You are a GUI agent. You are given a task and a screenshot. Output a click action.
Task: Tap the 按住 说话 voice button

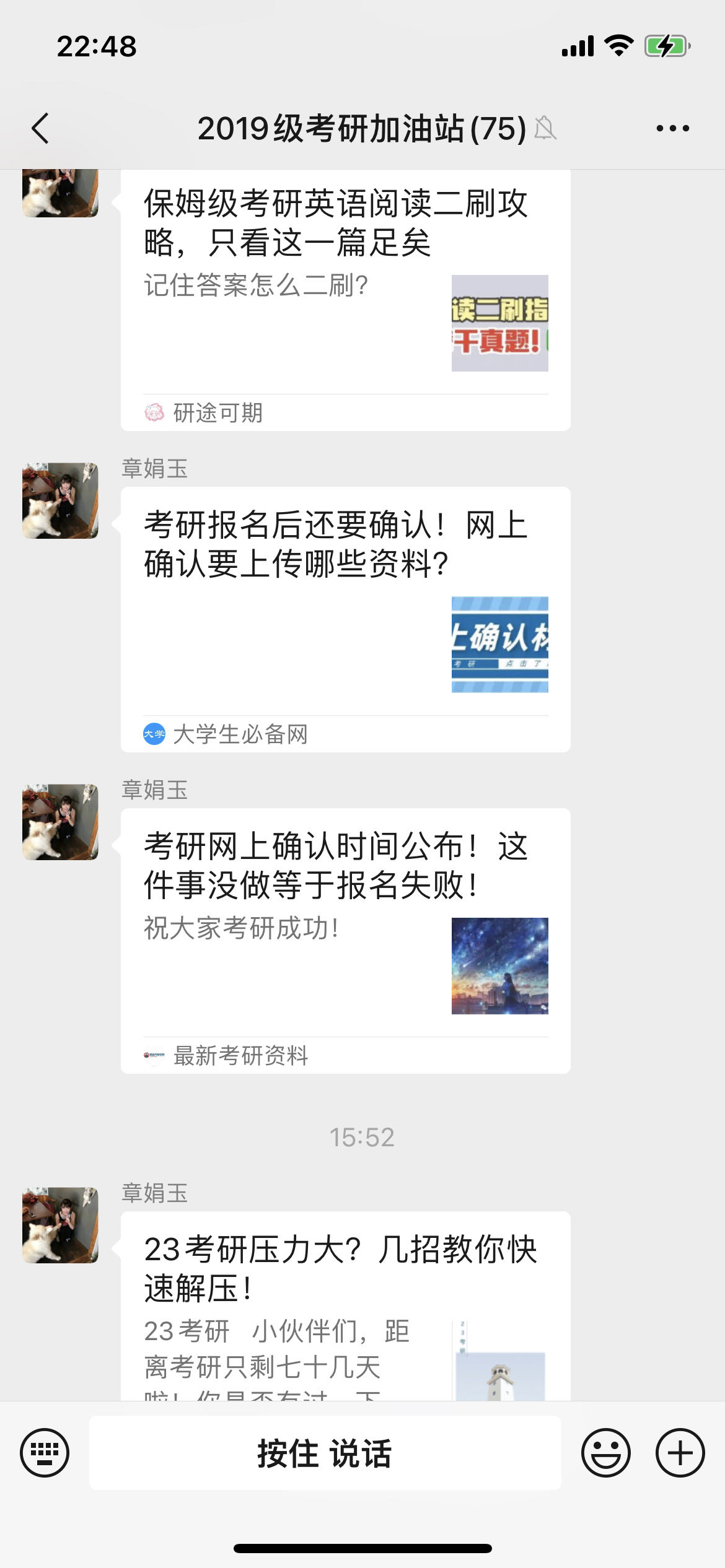click(x=325, y=1453)
